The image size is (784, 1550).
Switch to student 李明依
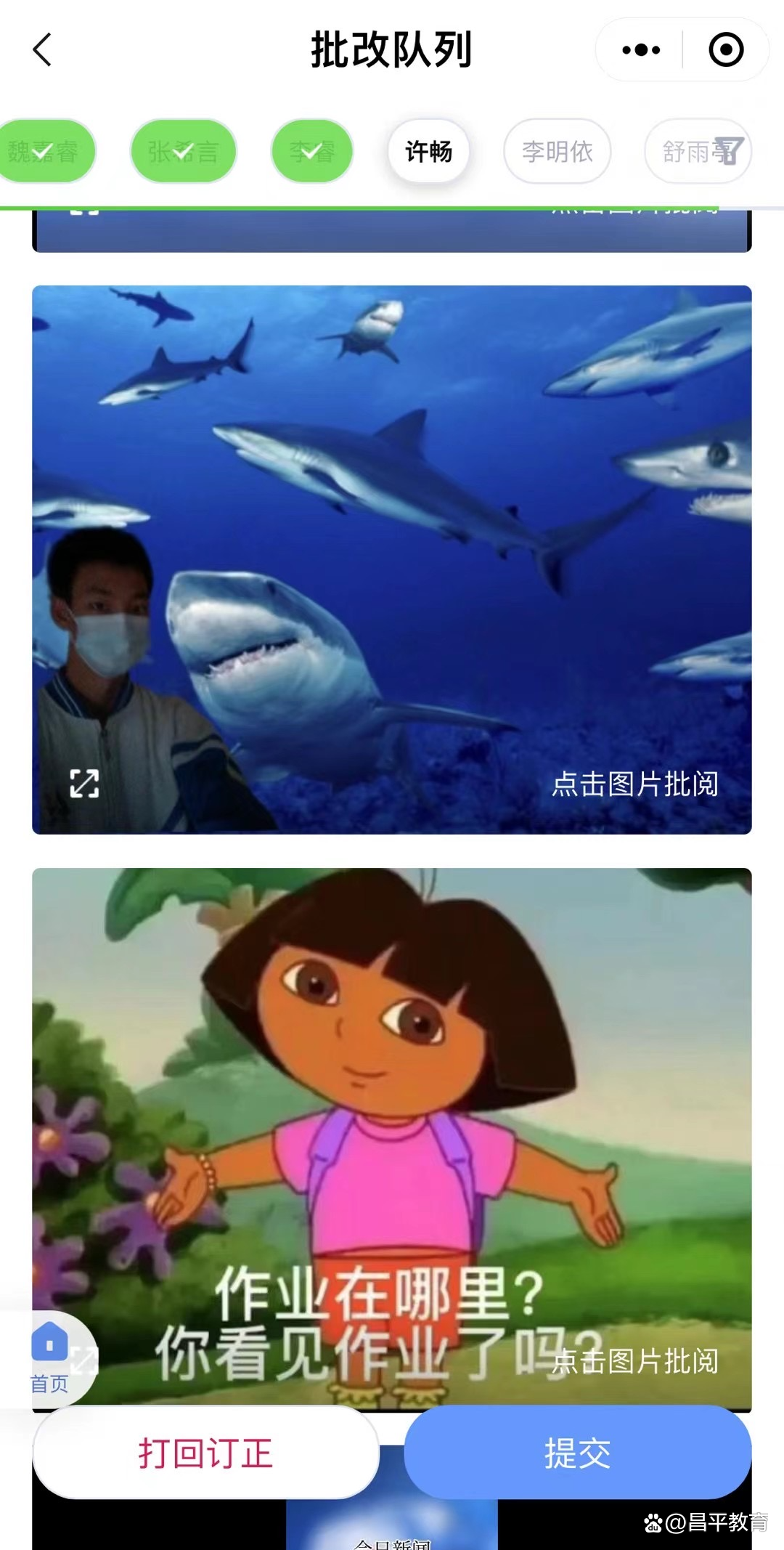tap(557, 151)
